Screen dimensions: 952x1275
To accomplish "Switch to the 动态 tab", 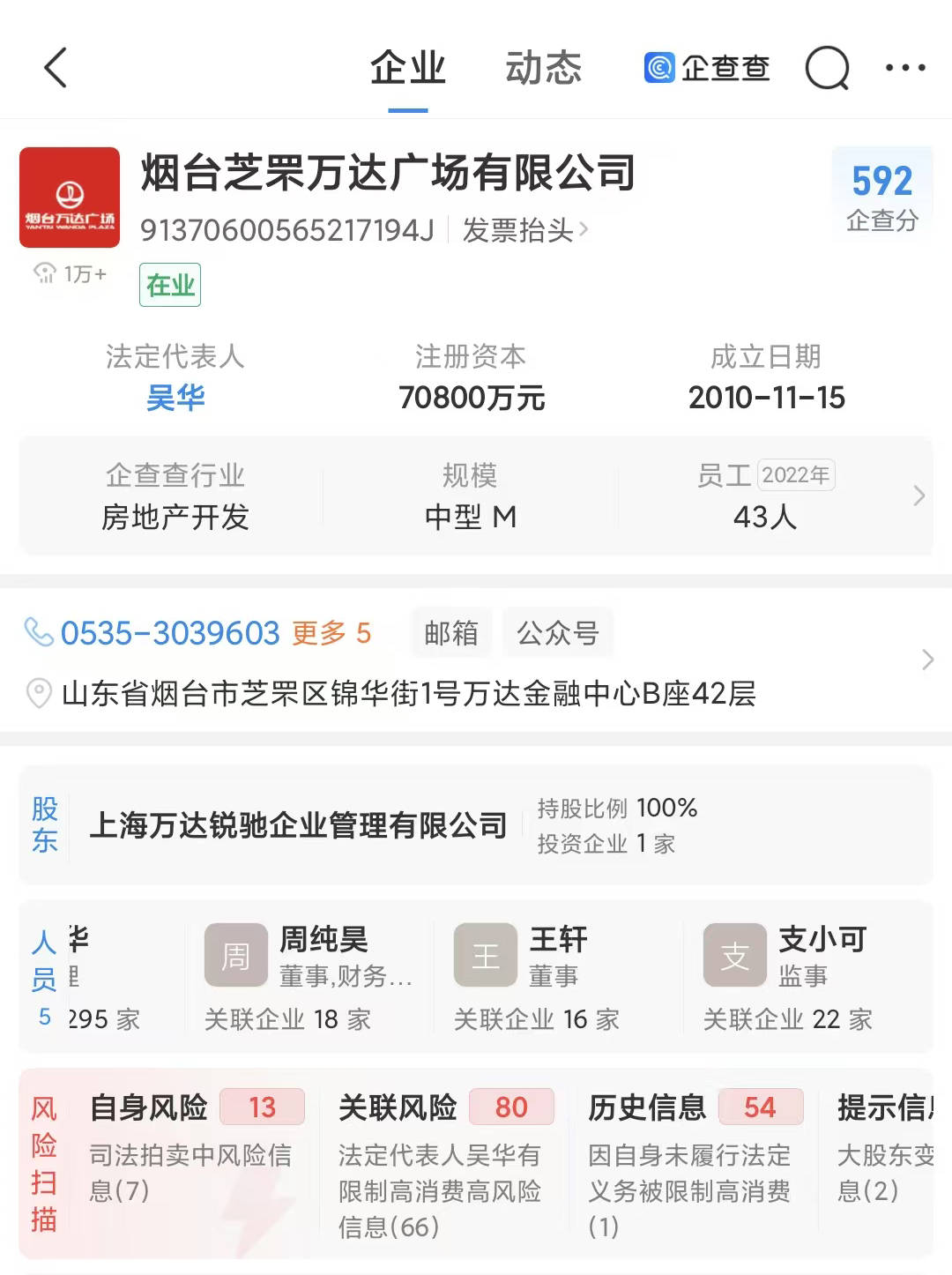I will tap(543, 68).
